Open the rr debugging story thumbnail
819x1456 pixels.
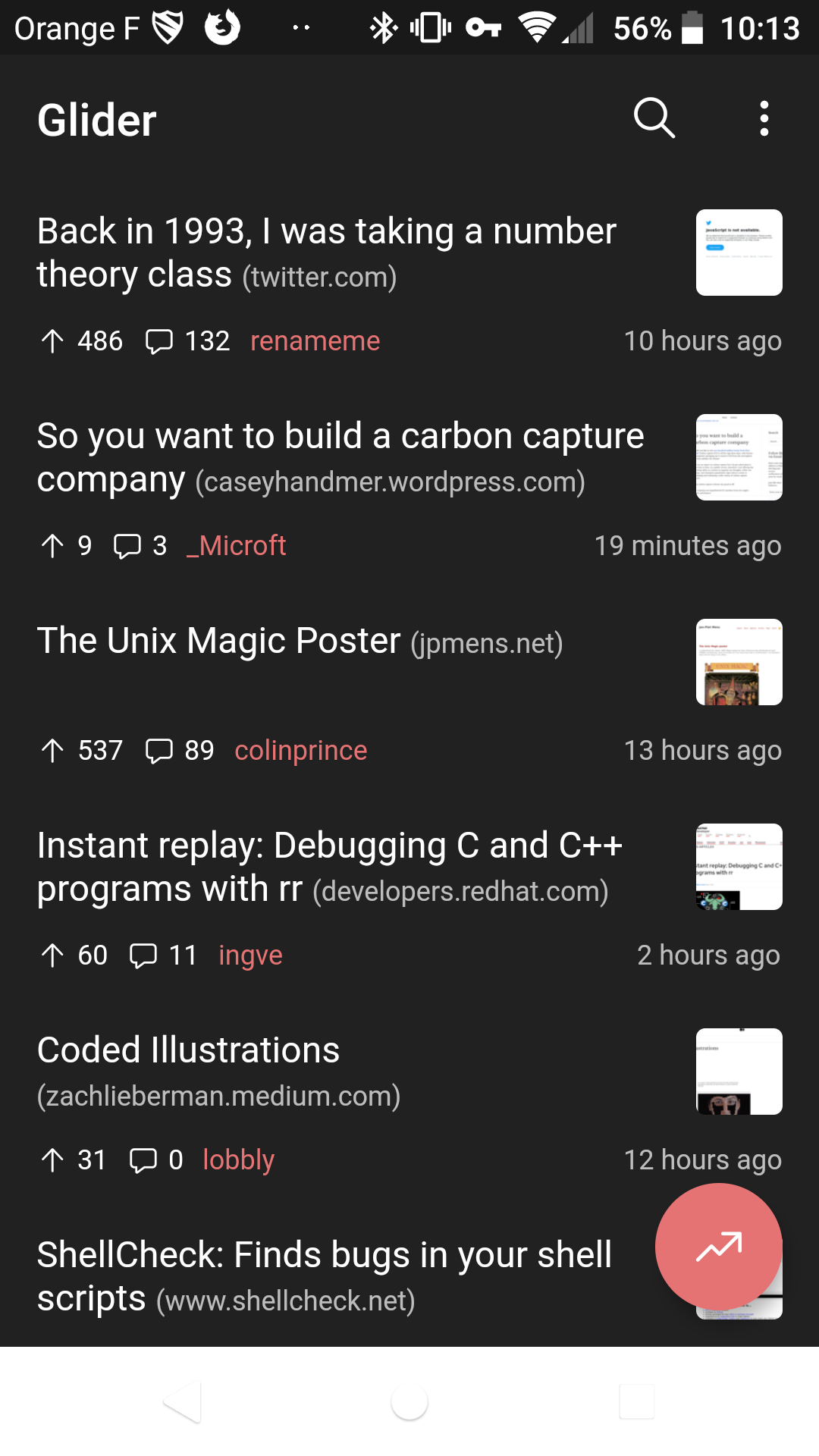tap(739, 866)
